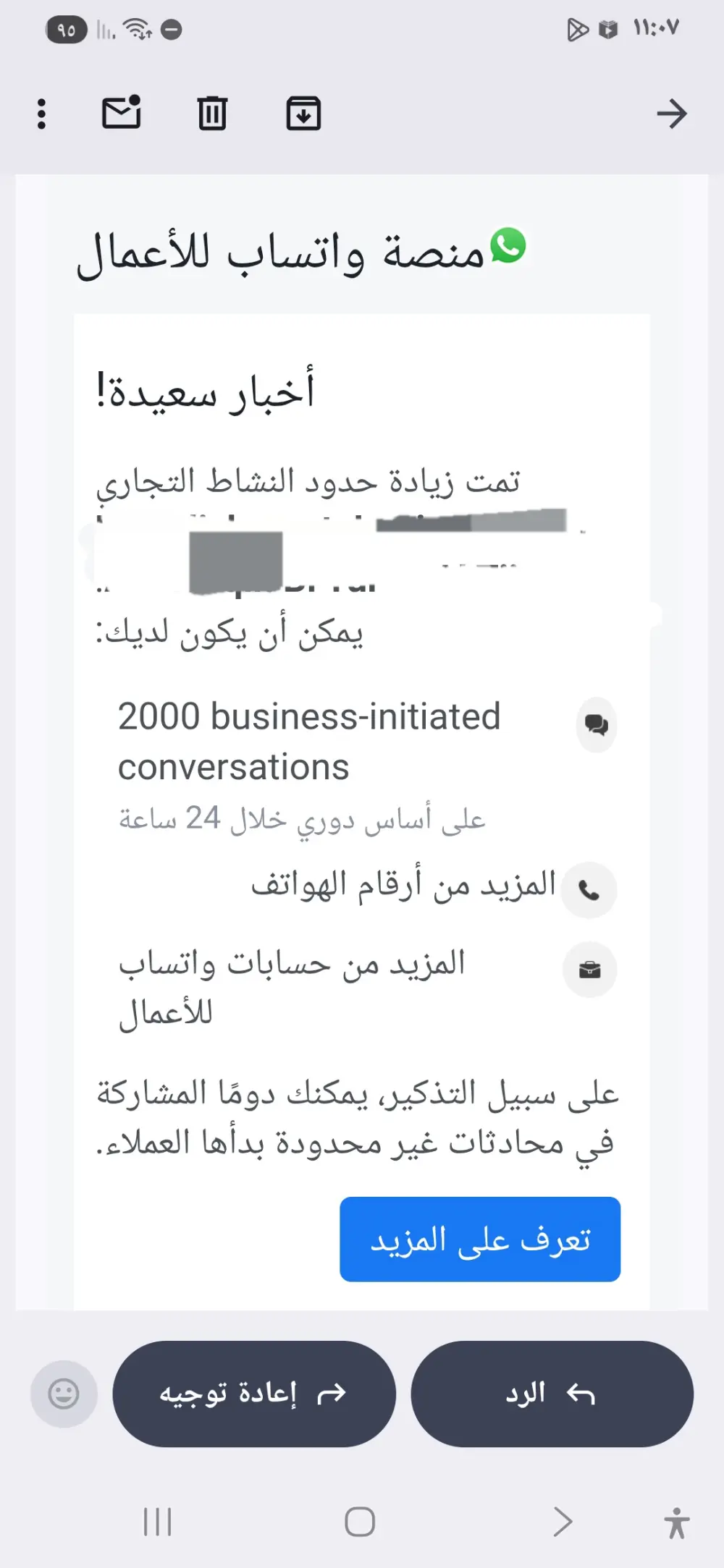
Task: Select the chat bubble icon beside conversations text
Action: coord(597,726)
